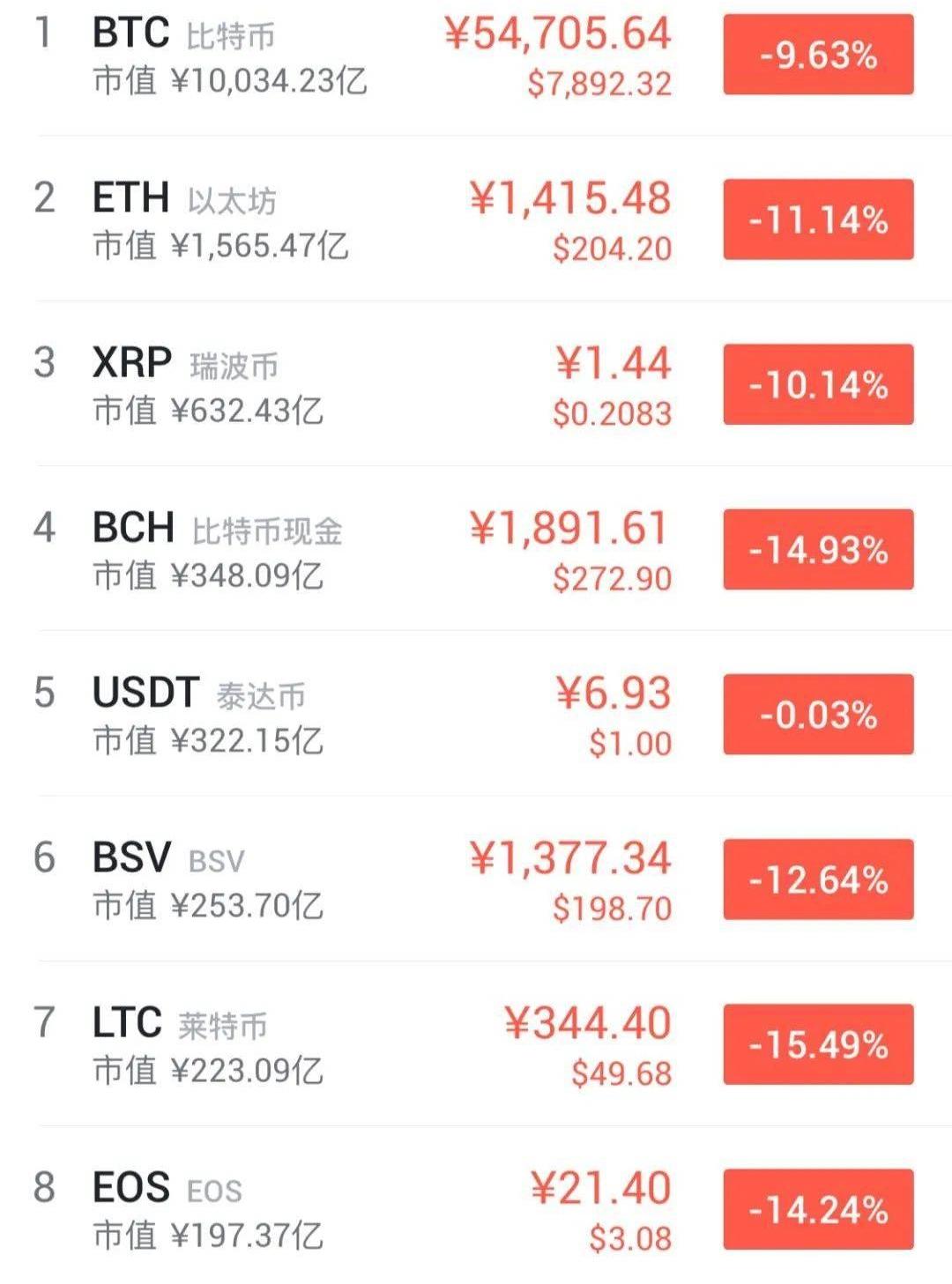Viewport: 952px width, 1284px height.
Task: Select the XRP 瑞波币 entry
Action: [264, 385]
